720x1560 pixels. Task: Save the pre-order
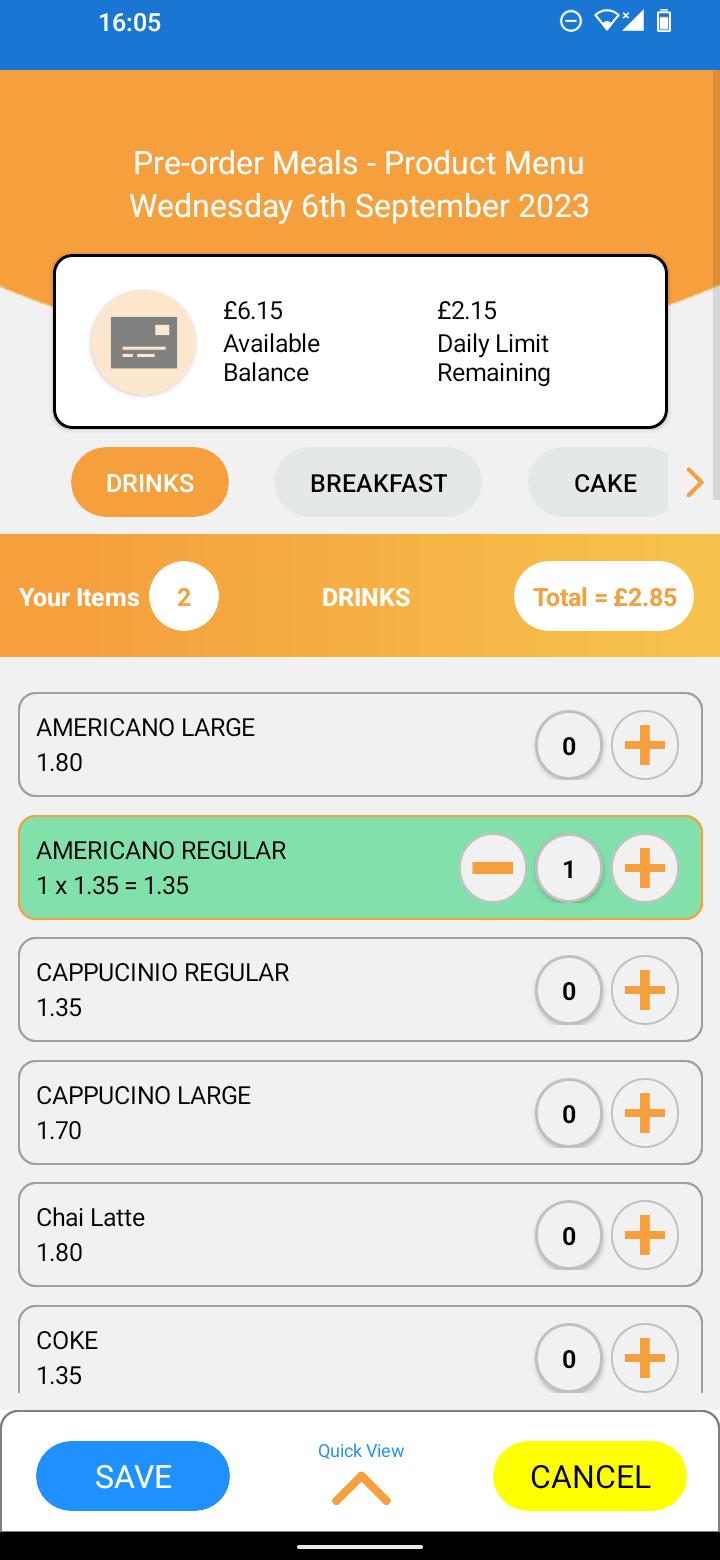[133, 1476]
